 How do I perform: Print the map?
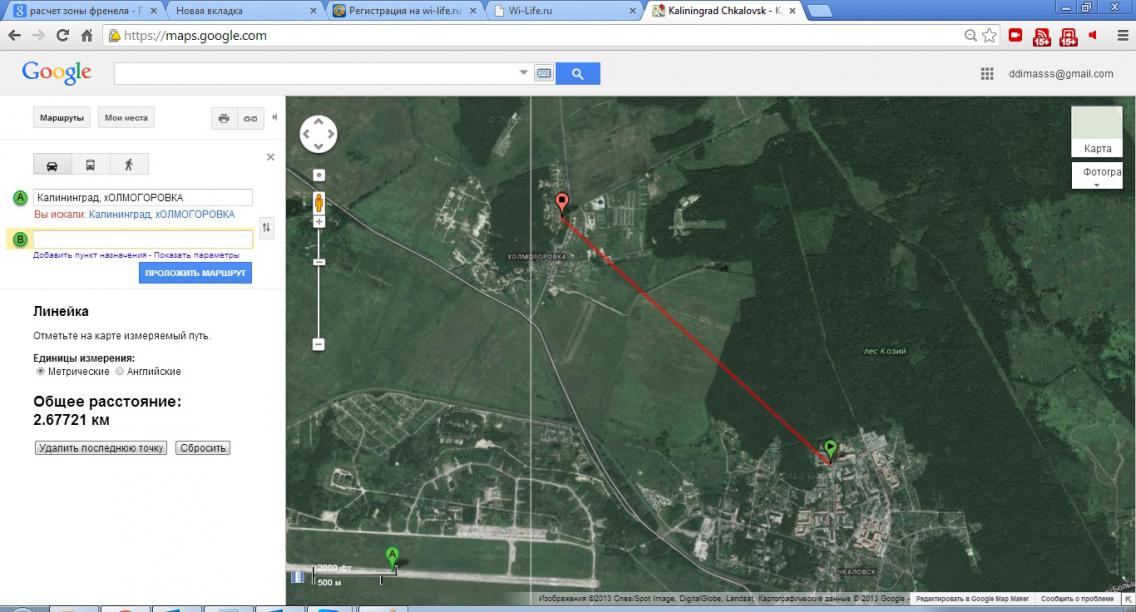[x=224, y=118]
